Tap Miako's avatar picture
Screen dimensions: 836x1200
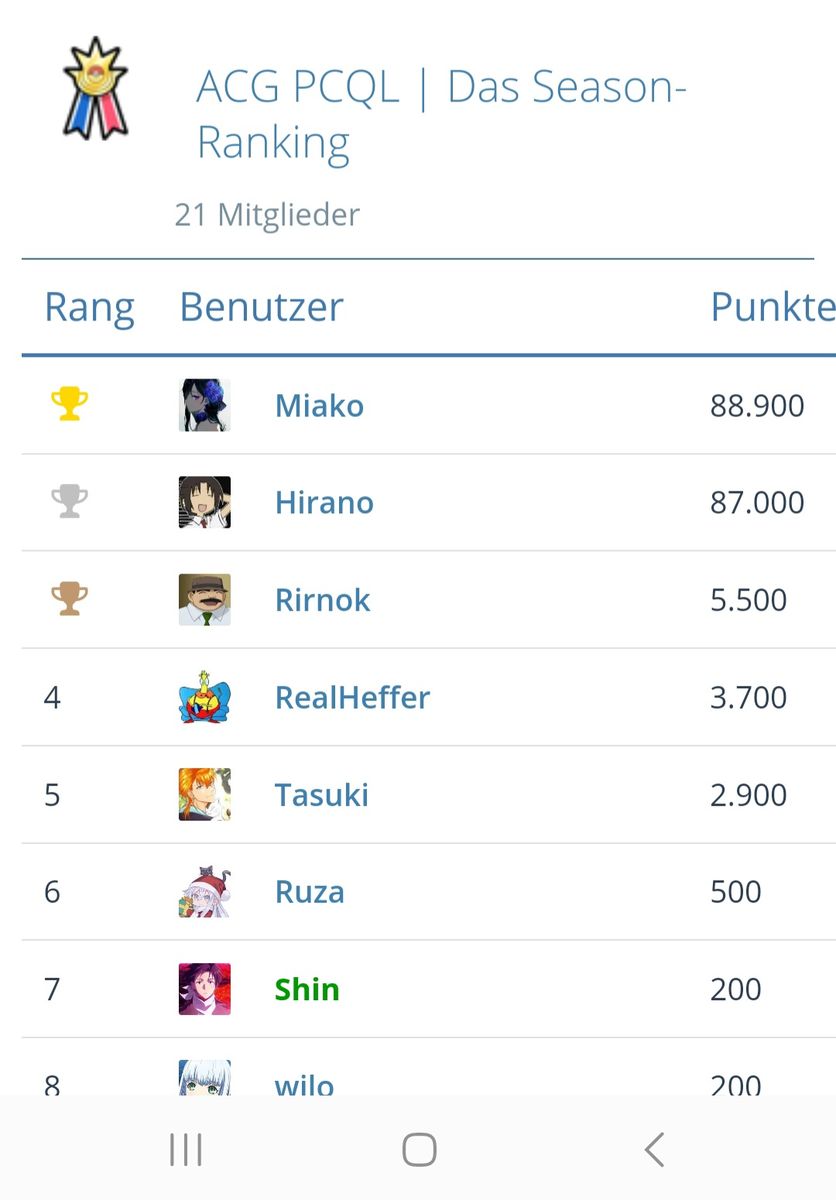pos(204,405)
